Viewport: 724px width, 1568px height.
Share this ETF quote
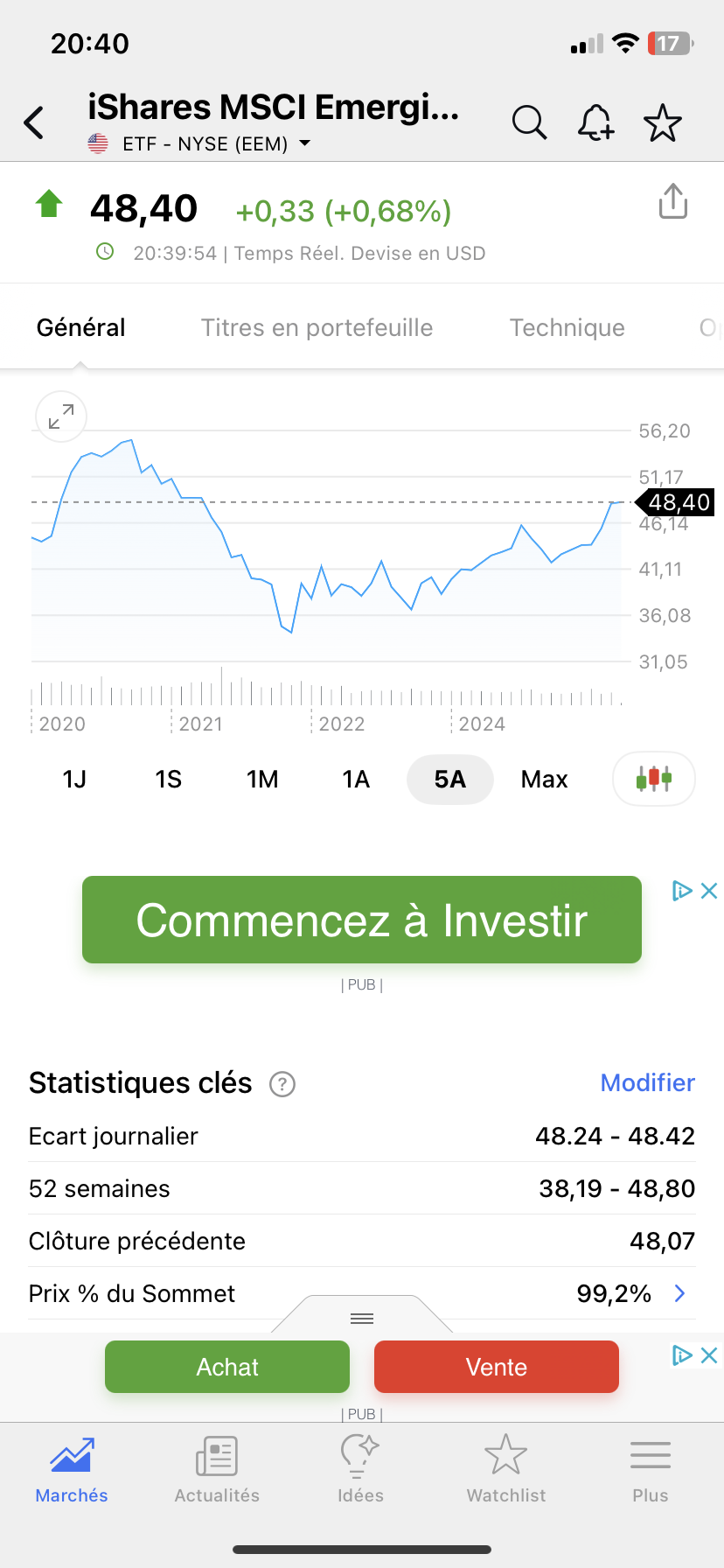coord(672,201)
